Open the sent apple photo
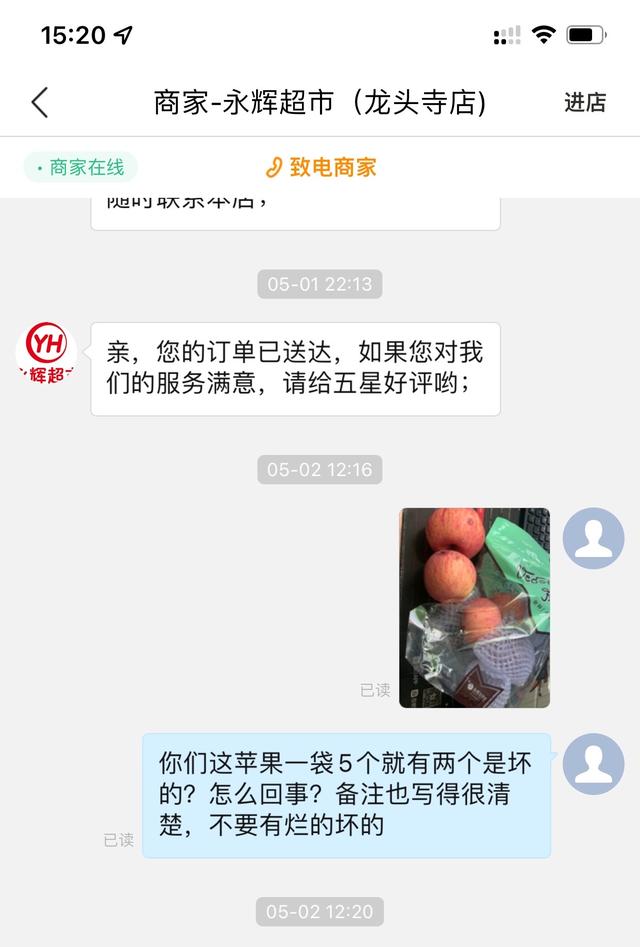 474,607
